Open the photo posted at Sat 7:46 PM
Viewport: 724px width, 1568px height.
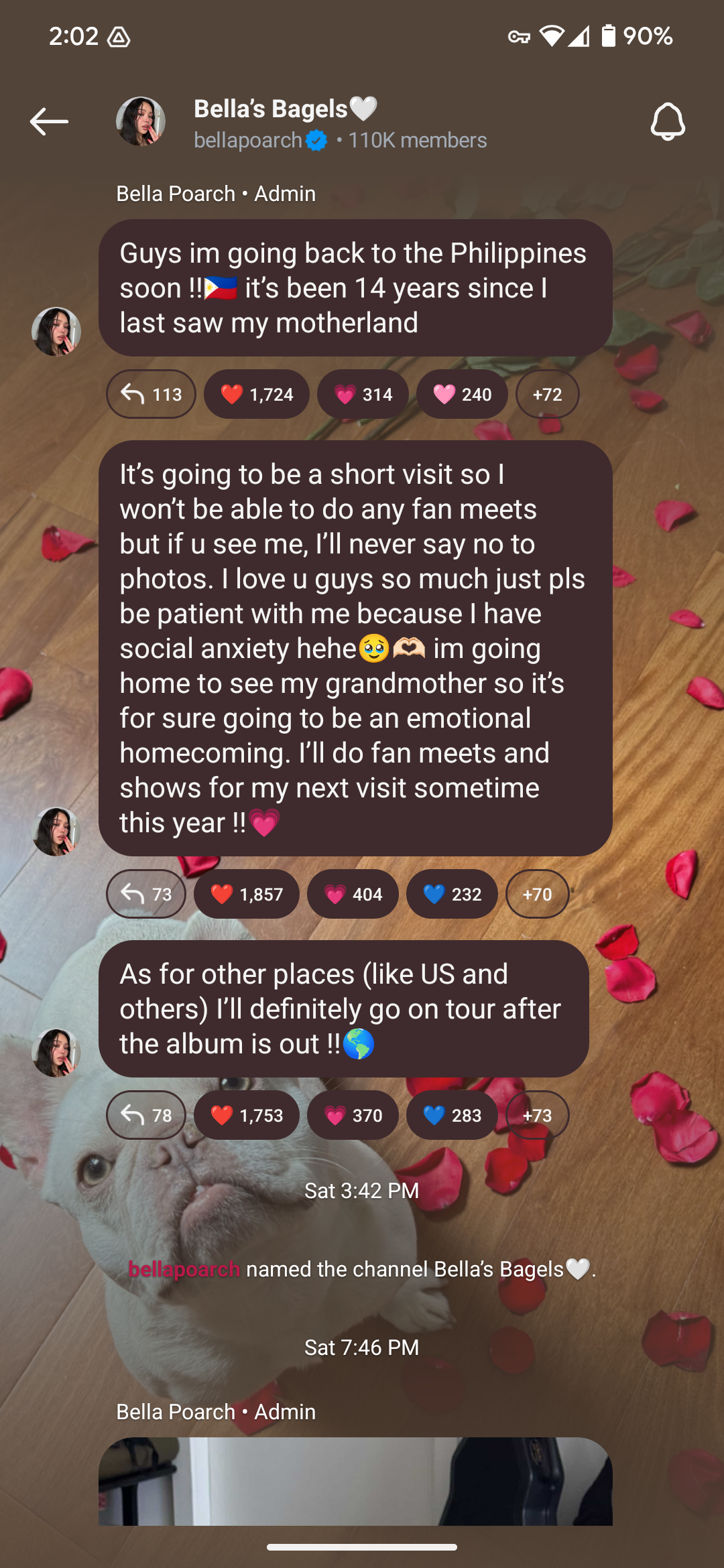tap(355, 1481)
